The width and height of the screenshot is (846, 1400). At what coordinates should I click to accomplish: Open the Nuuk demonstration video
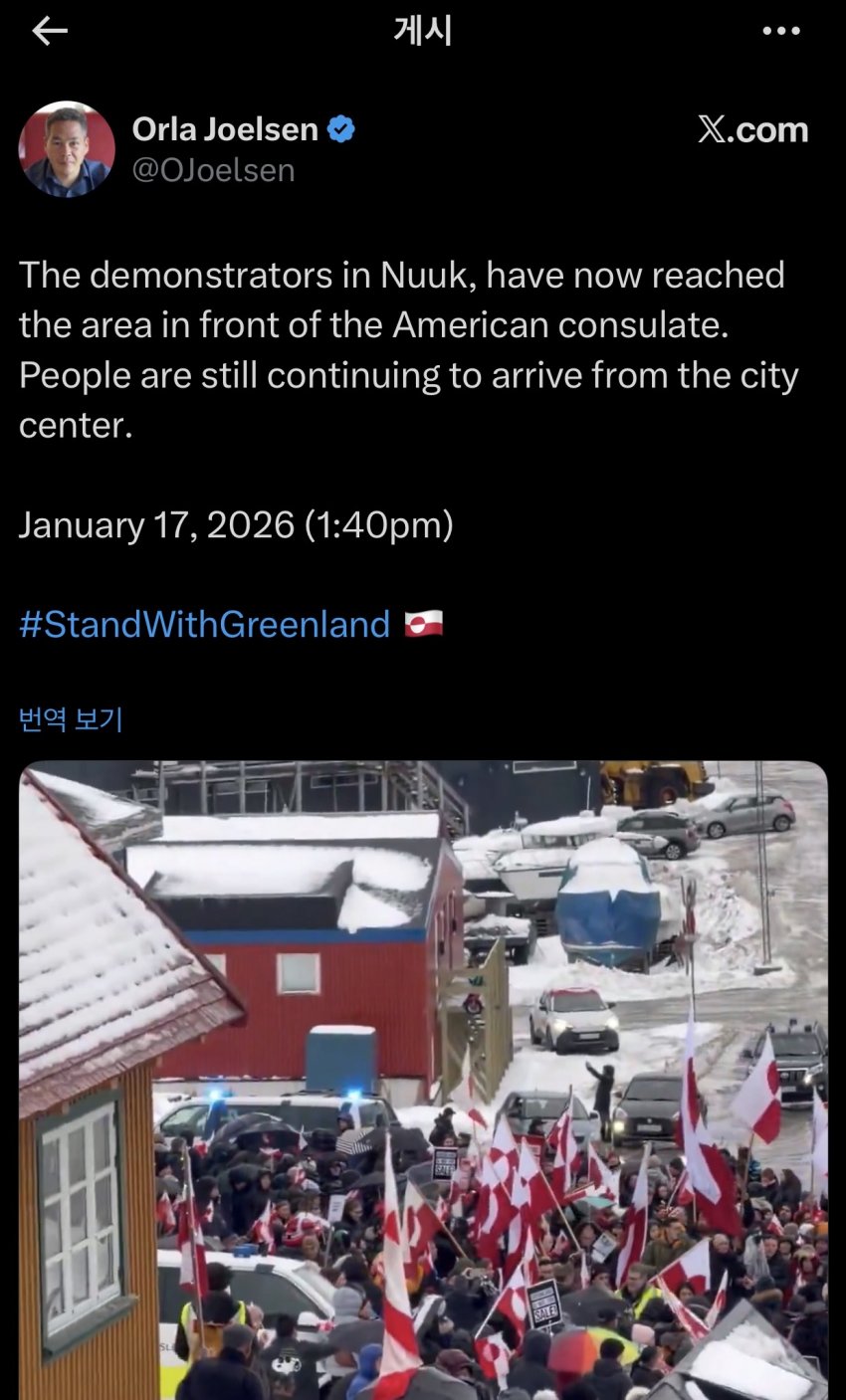coord(423,1080)
